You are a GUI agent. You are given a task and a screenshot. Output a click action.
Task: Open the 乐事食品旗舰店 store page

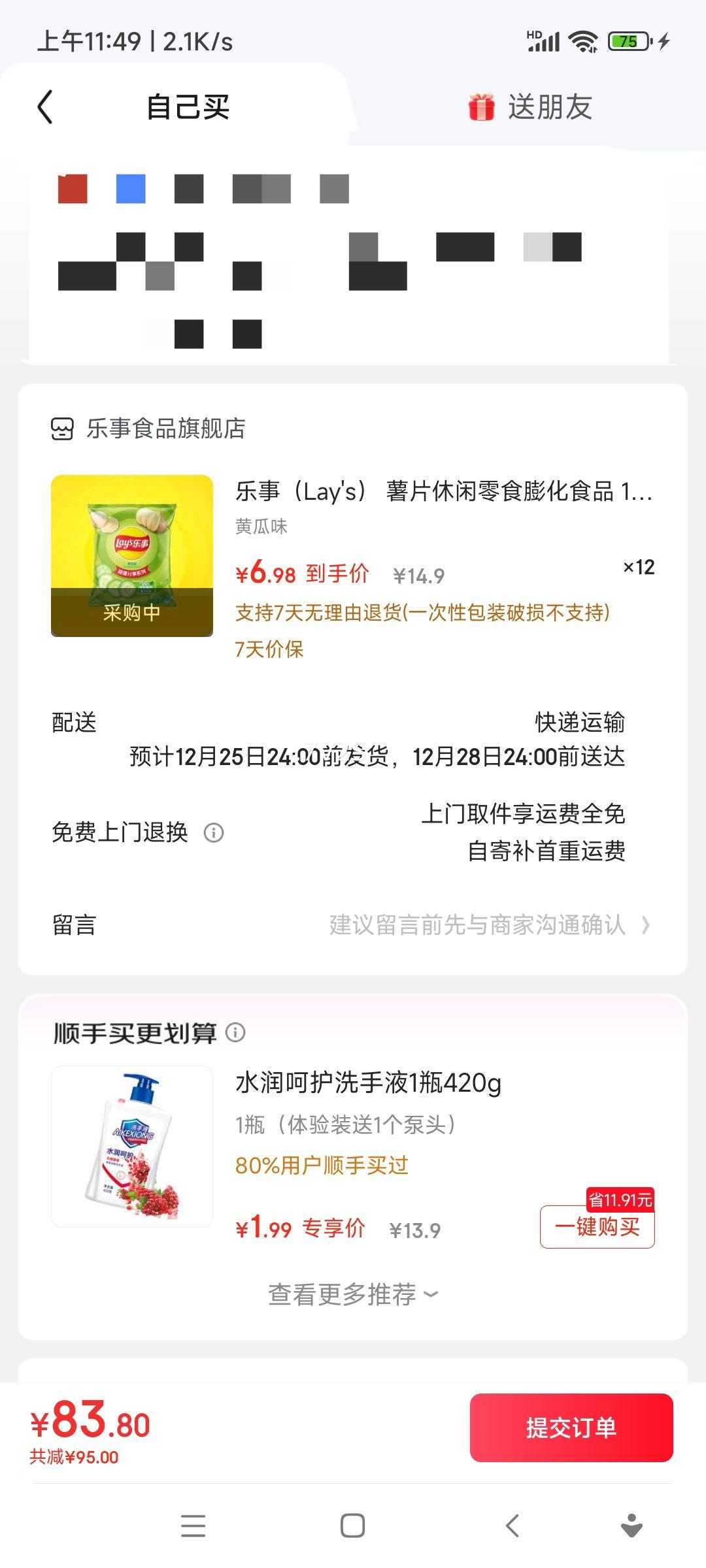(x=149, y=429)
